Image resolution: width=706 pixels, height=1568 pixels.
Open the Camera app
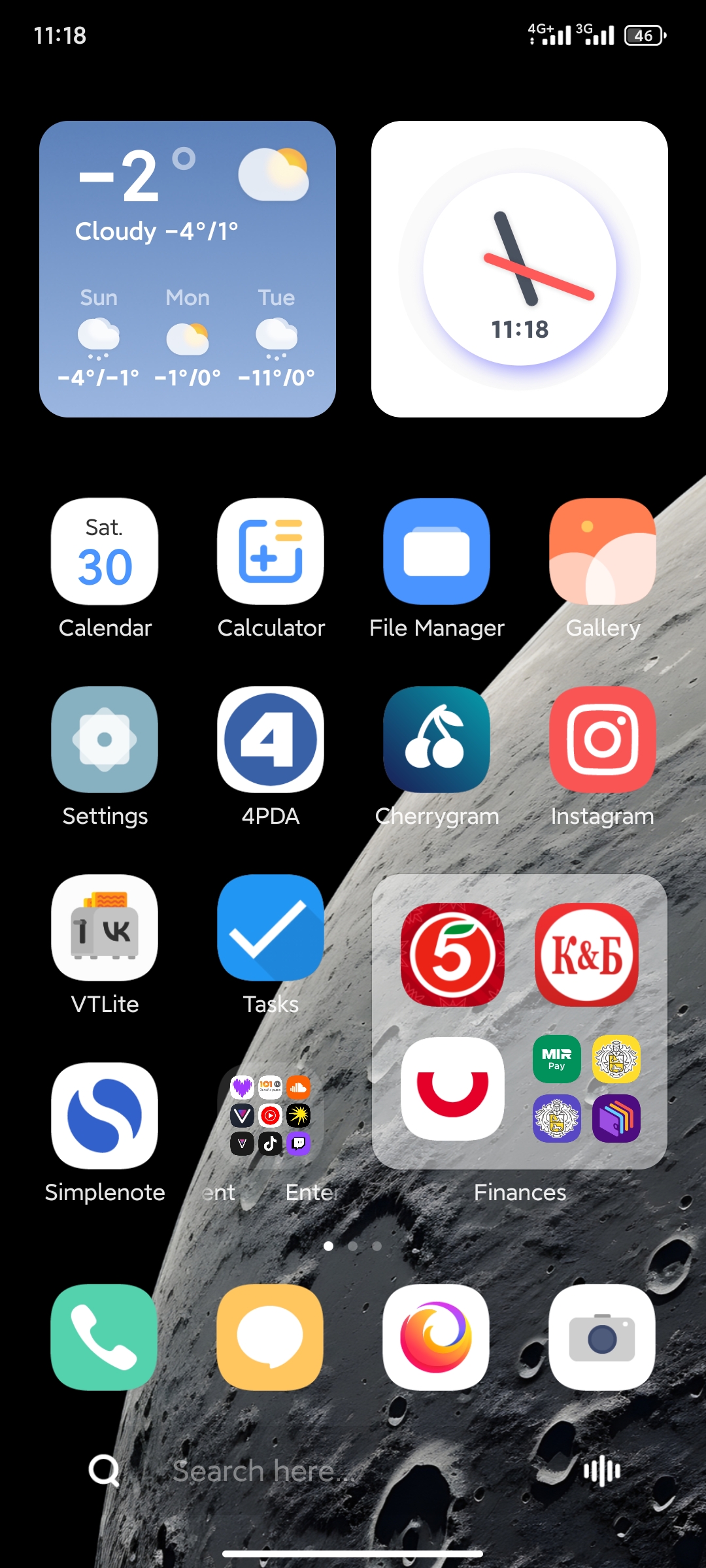[602, 1337]
